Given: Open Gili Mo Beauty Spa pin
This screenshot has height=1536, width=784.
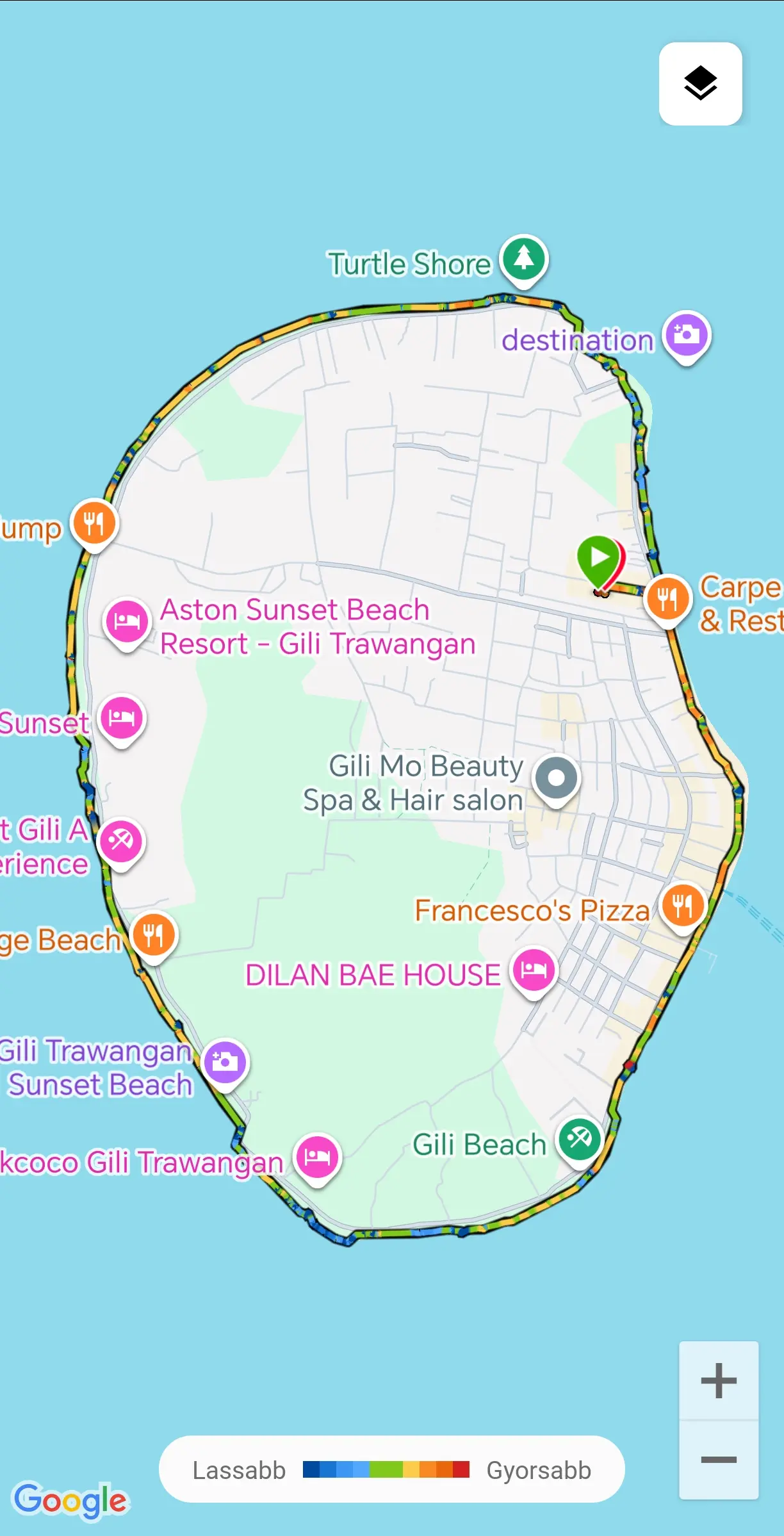Looking at the screenshot, I should pyautogui.click(x=557, y=778).
